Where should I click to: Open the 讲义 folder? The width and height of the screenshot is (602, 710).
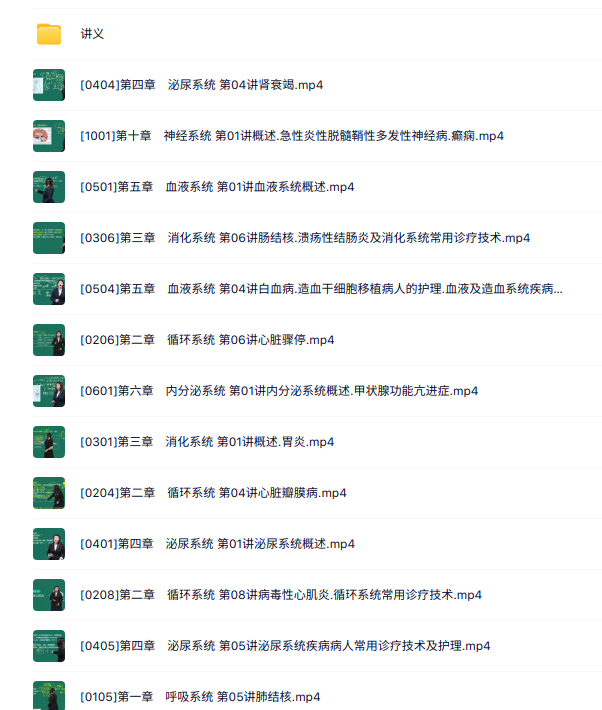pos(92,34)
